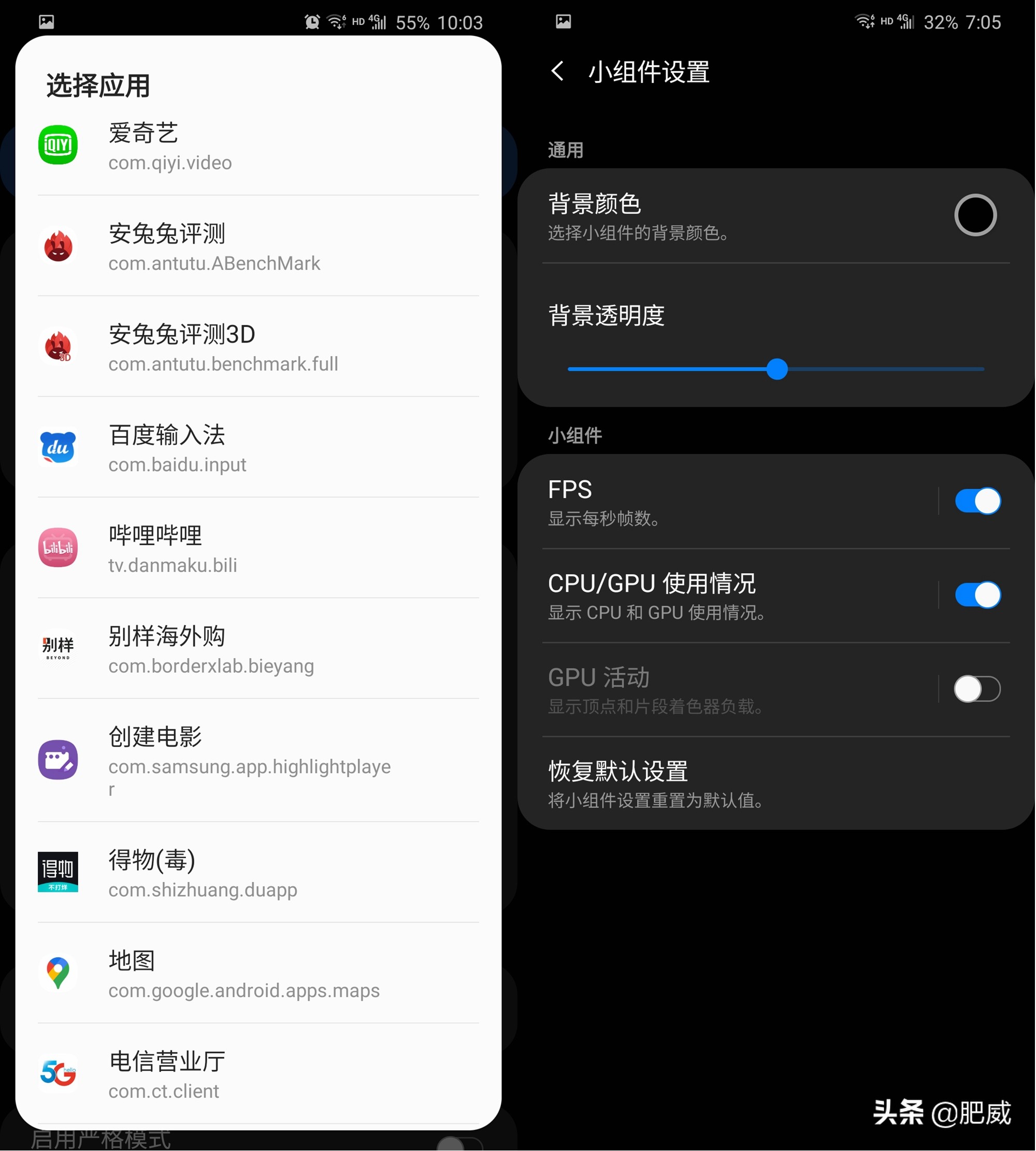Tap the bilibili TV icon
The height and width of the screenshot is (1151, 1036).
[x=57, y=547]
